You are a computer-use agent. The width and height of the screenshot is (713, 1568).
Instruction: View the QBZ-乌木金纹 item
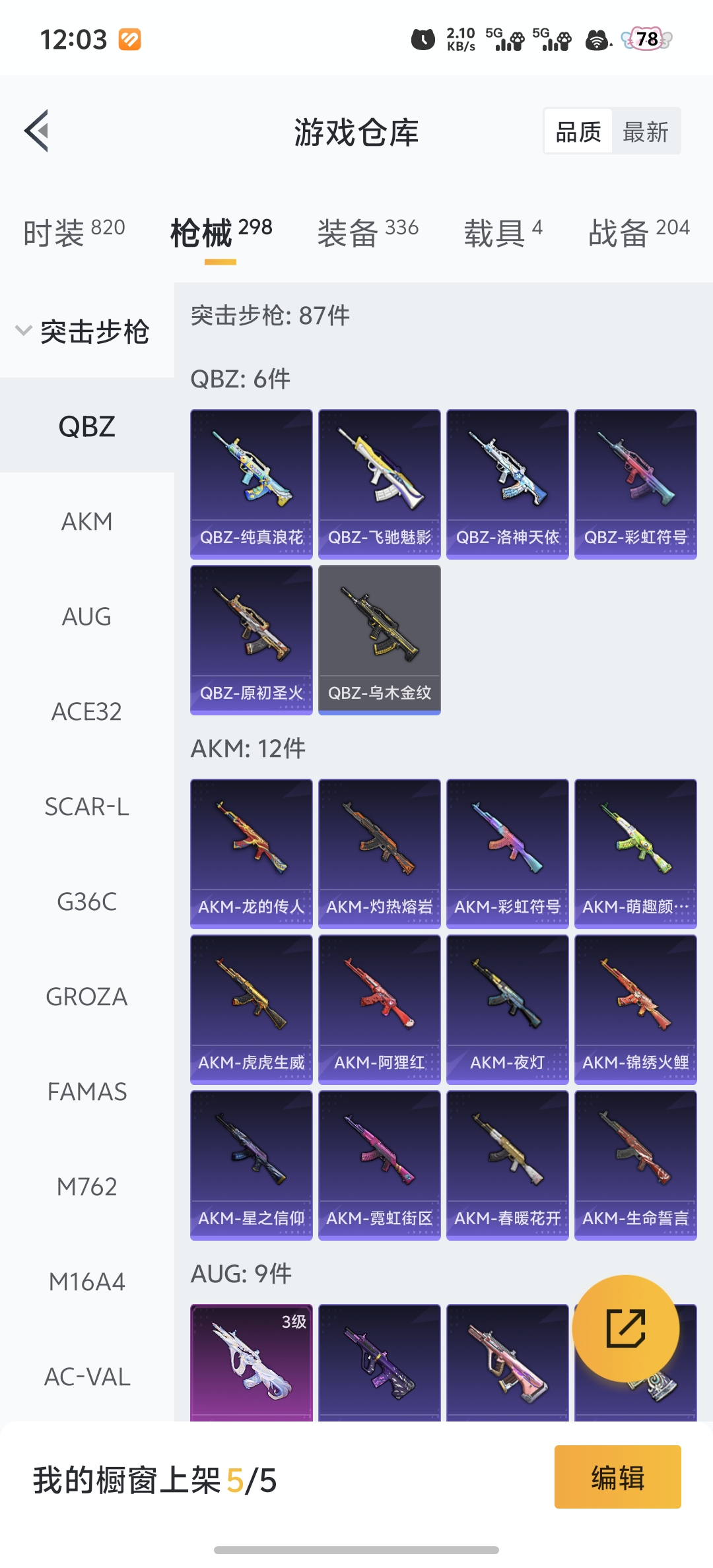coord(380,639)
